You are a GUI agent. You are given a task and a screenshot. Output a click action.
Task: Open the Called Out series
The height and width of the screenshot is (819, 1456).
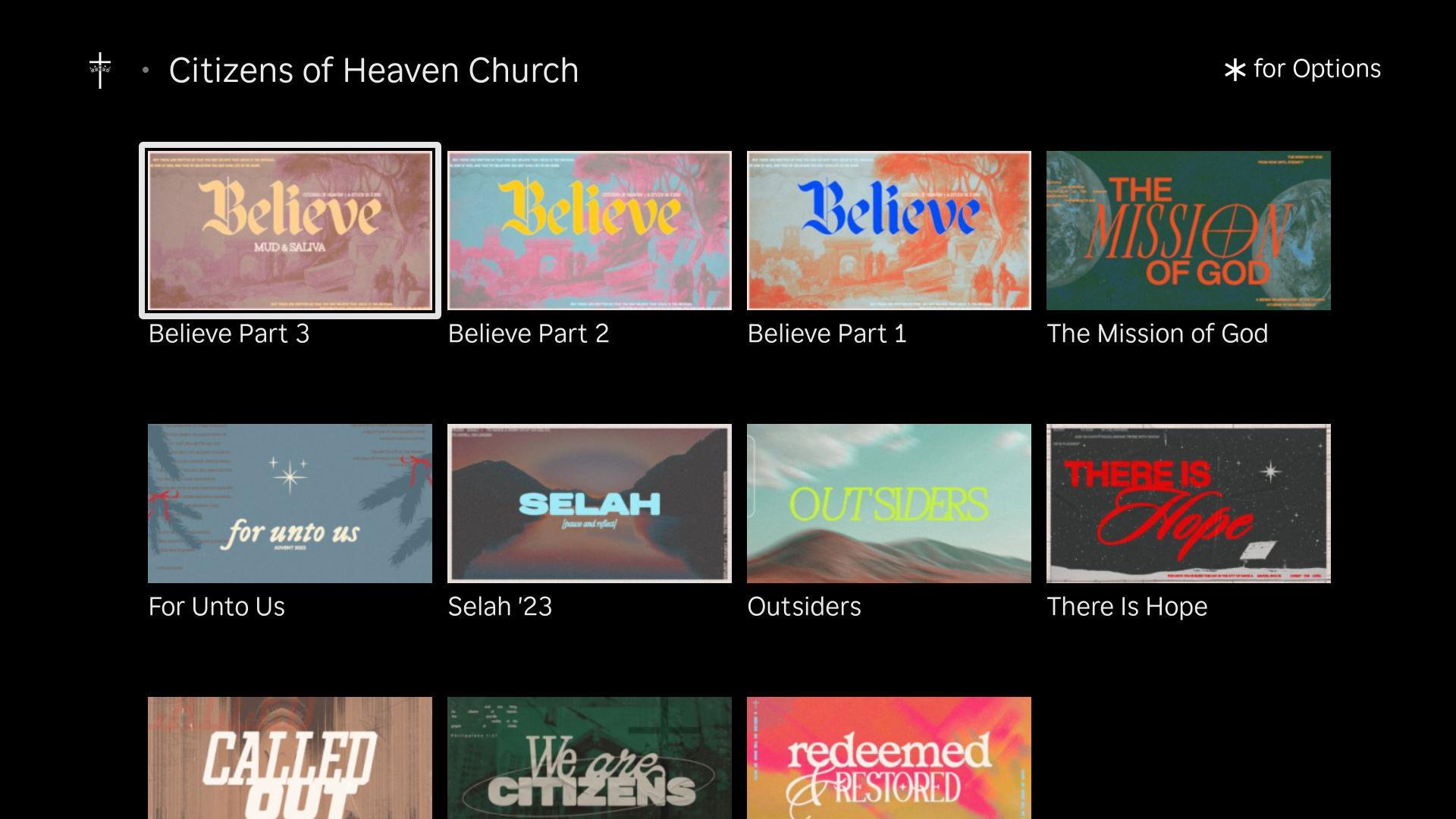[x=290, y=758]
